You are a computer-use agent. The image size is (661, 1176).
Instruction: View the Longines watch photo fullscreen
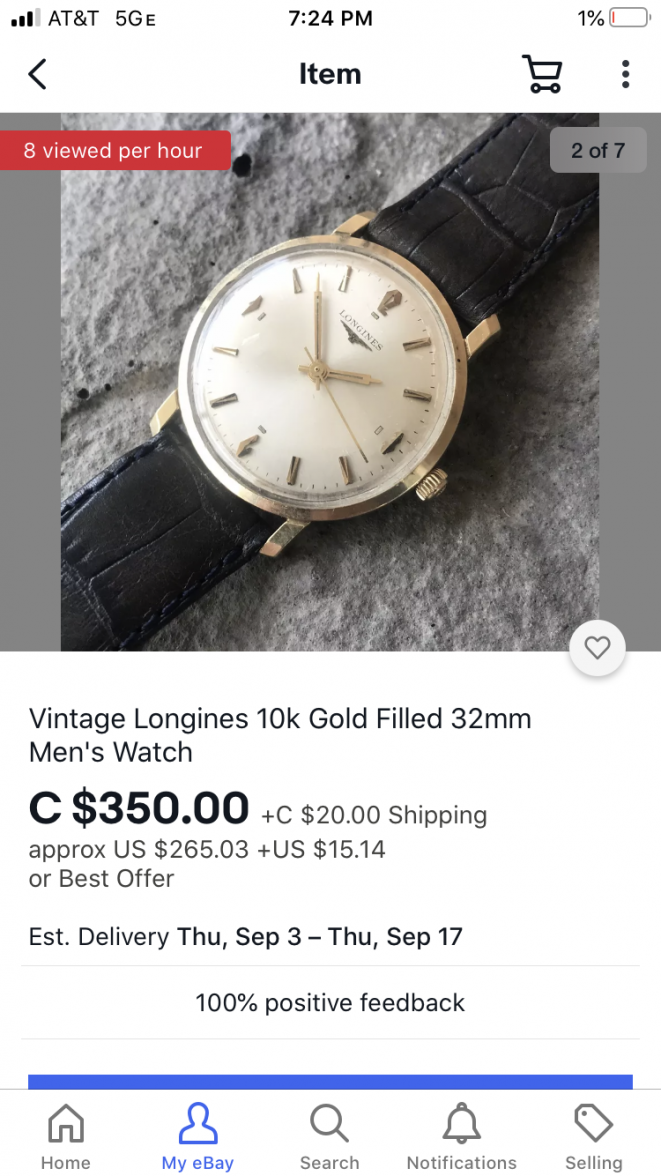[330, 382]
